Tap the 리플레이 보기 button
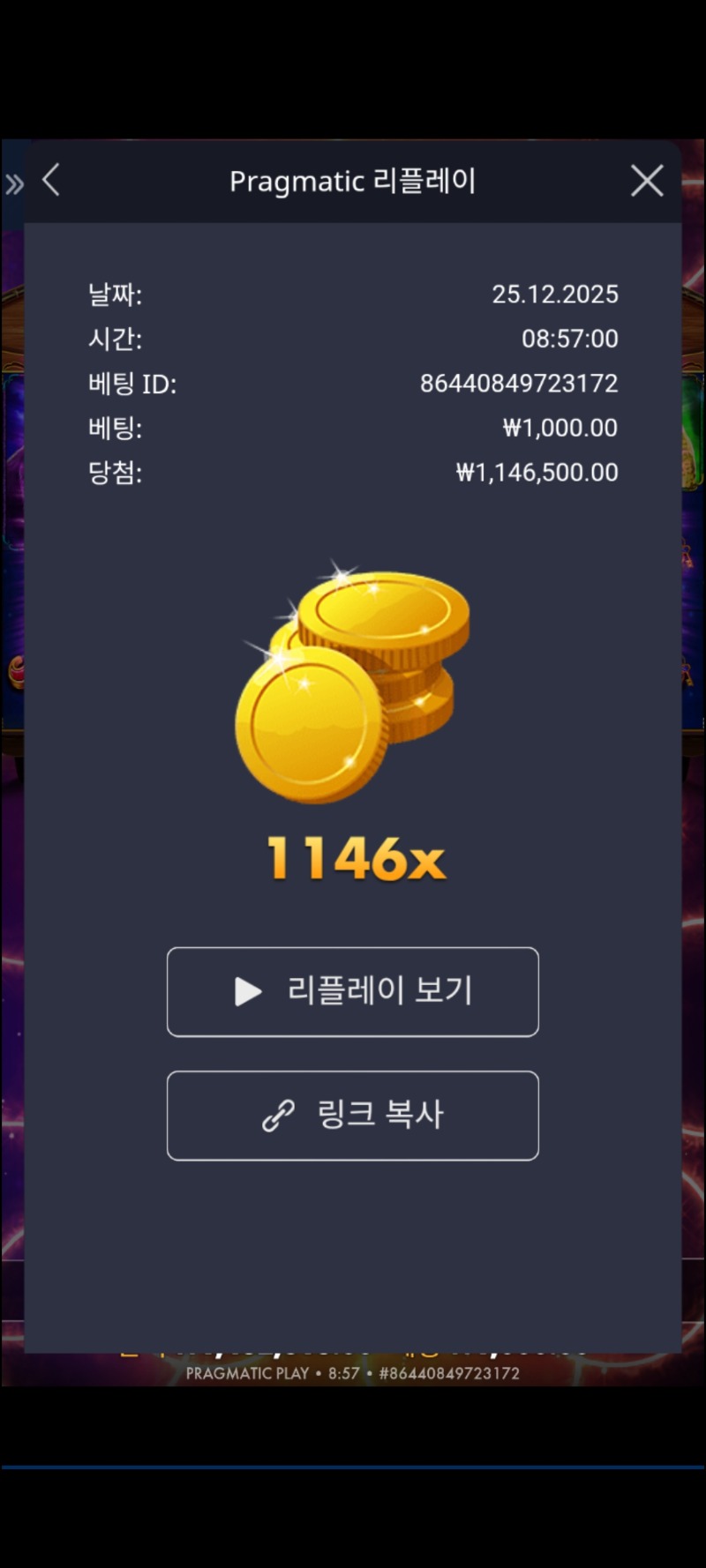Screen dimensions: 706x1568 coord(353,992)
